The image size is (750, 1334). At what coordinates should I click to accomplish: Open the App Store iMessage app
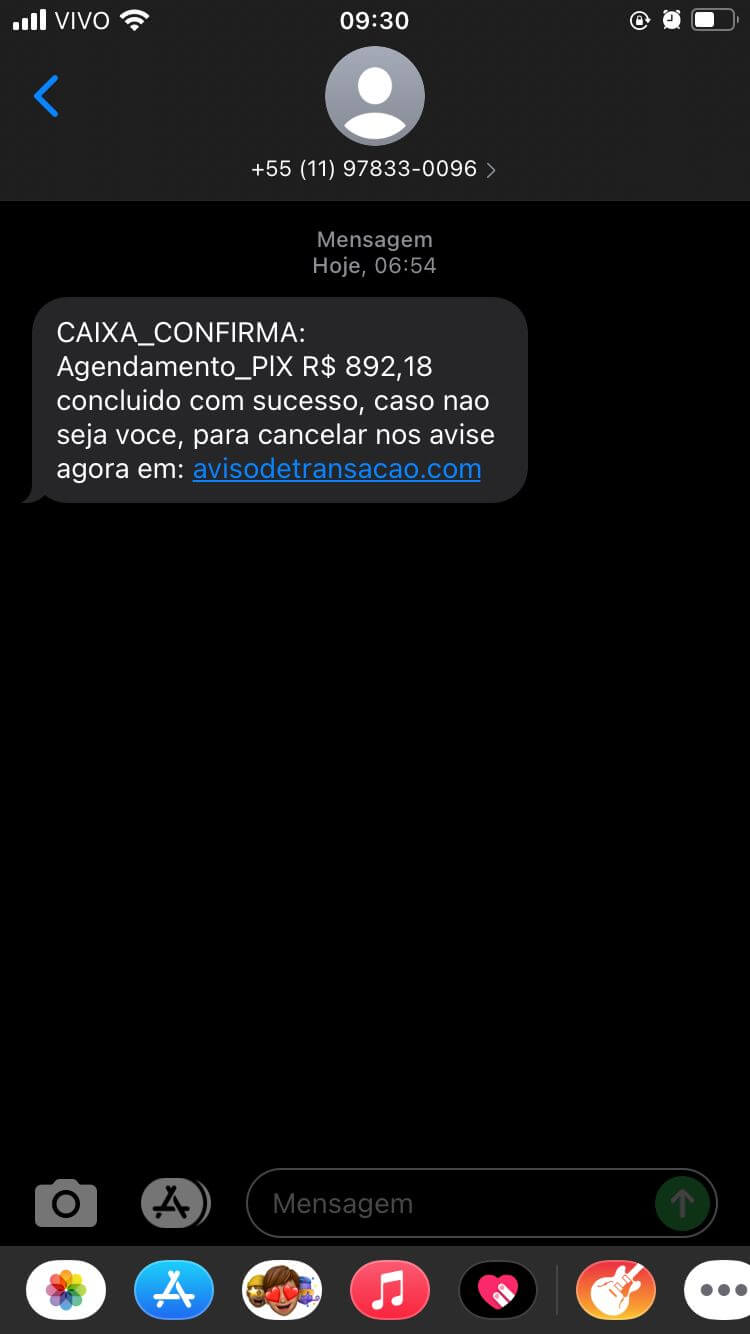click(174, 1291)
